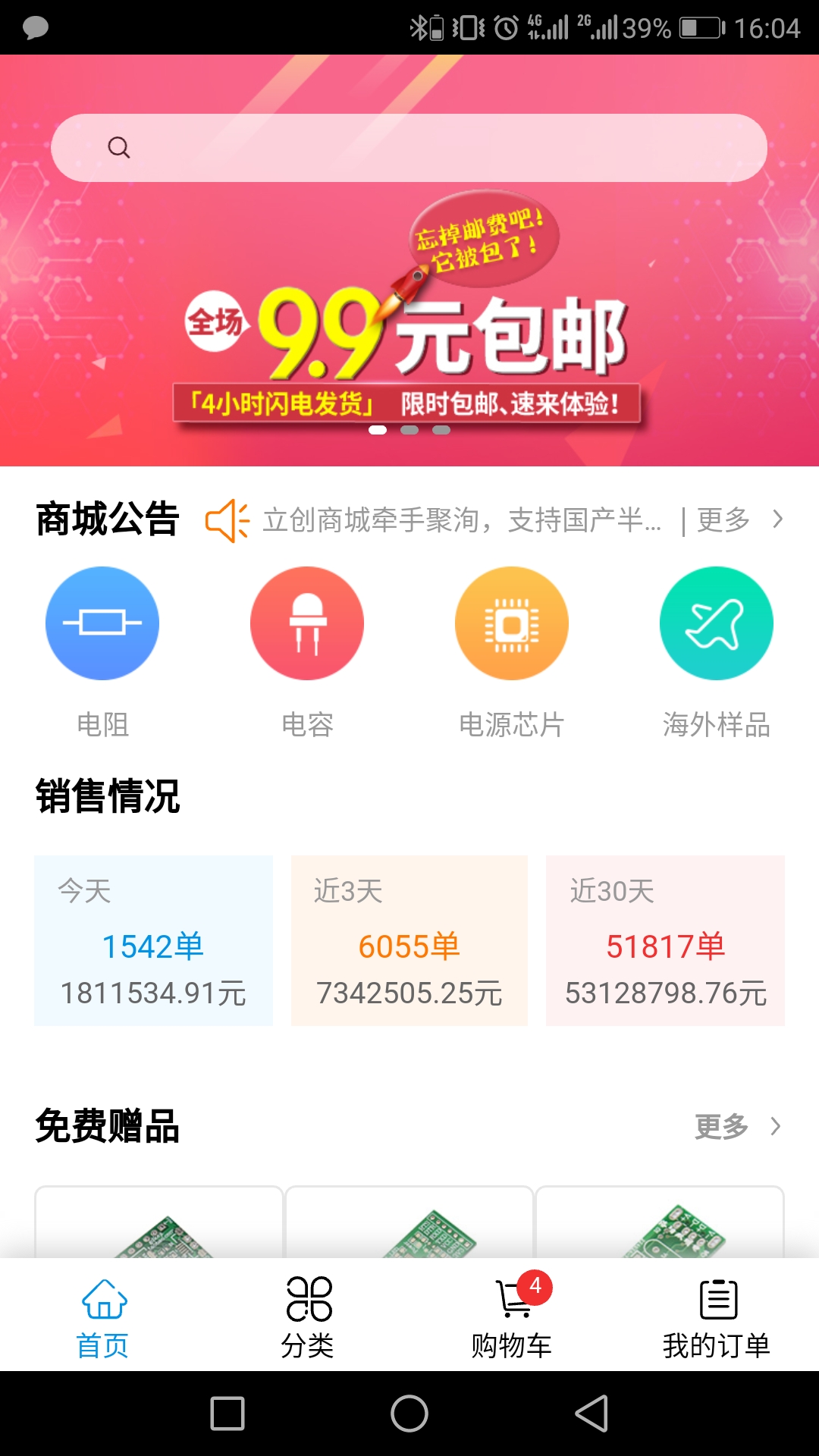Open the 电源芯片 power chip icon

[512, 623]
